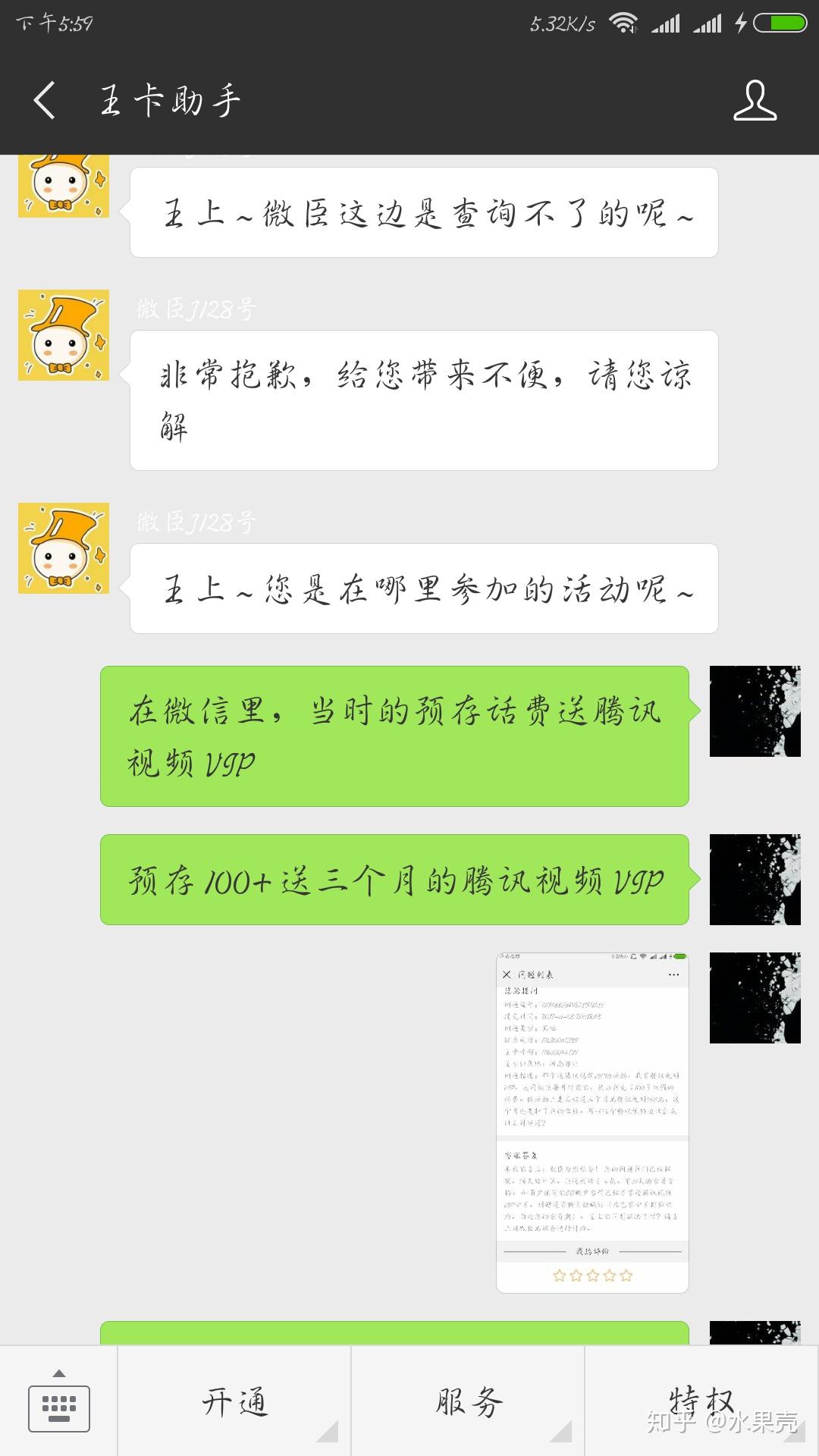The image size is (819, 1456).
Task: Switch to keyboard input mode
Action: click(59, 1402)
